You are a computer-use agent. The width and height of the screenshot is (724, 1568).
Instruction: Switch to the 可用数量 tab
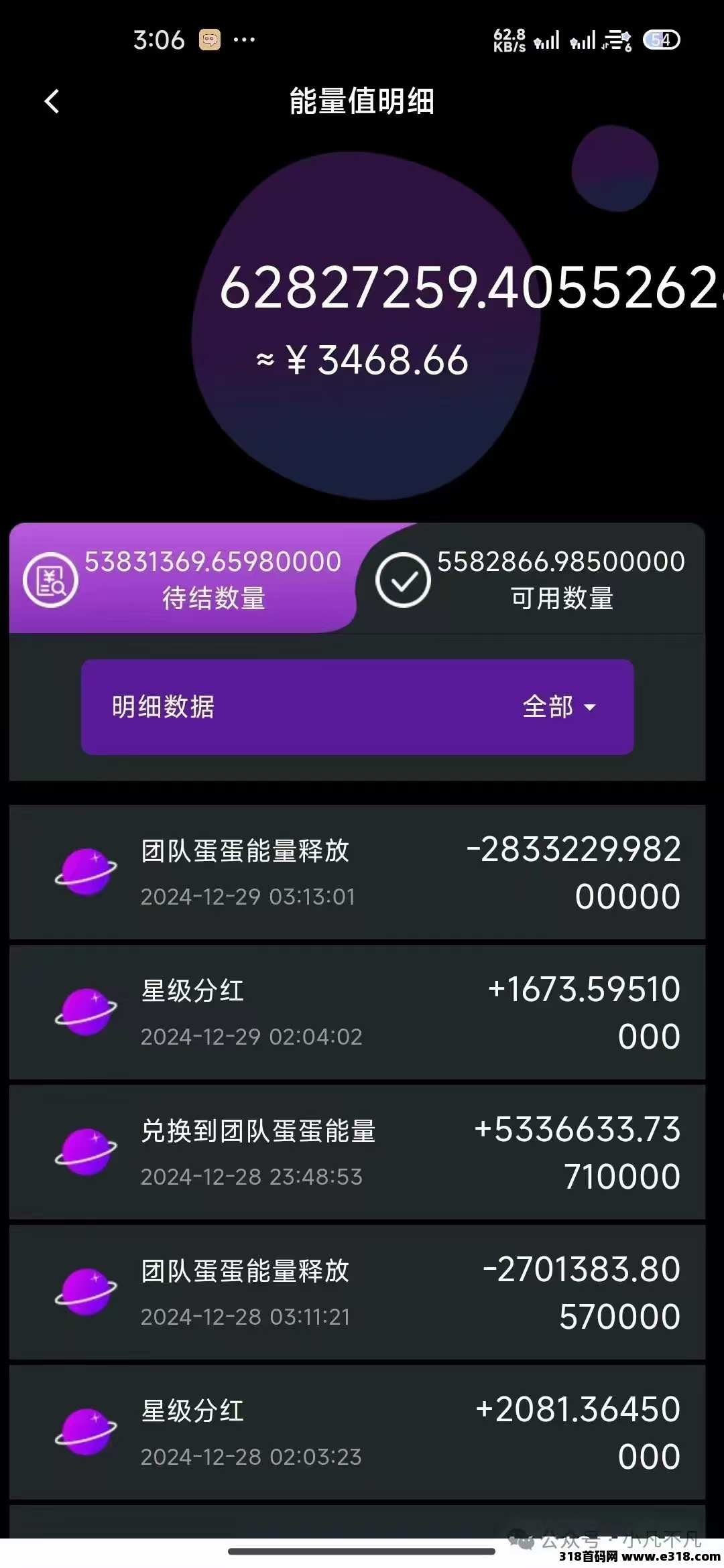tap(530, 579)
